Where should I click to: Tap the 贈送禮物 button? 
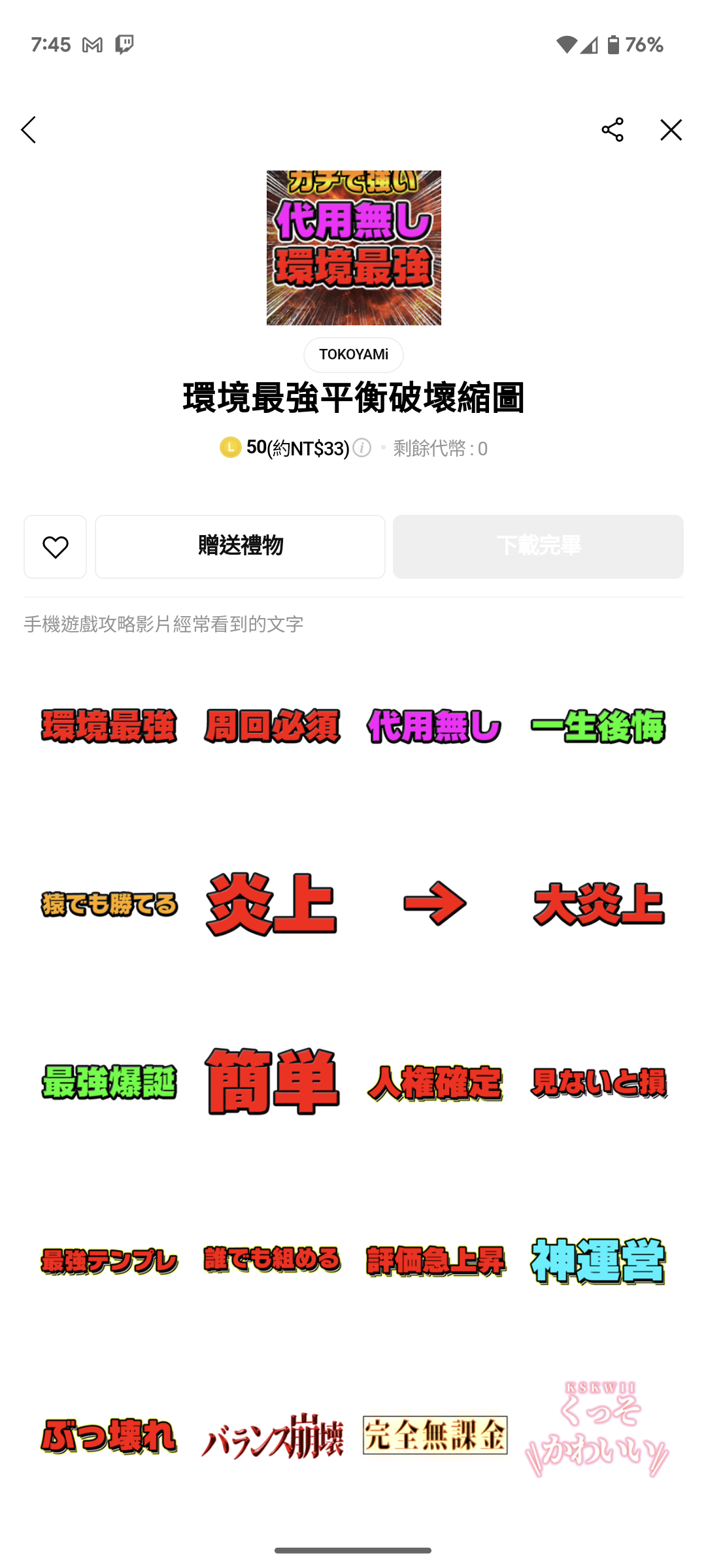[240, 547]
